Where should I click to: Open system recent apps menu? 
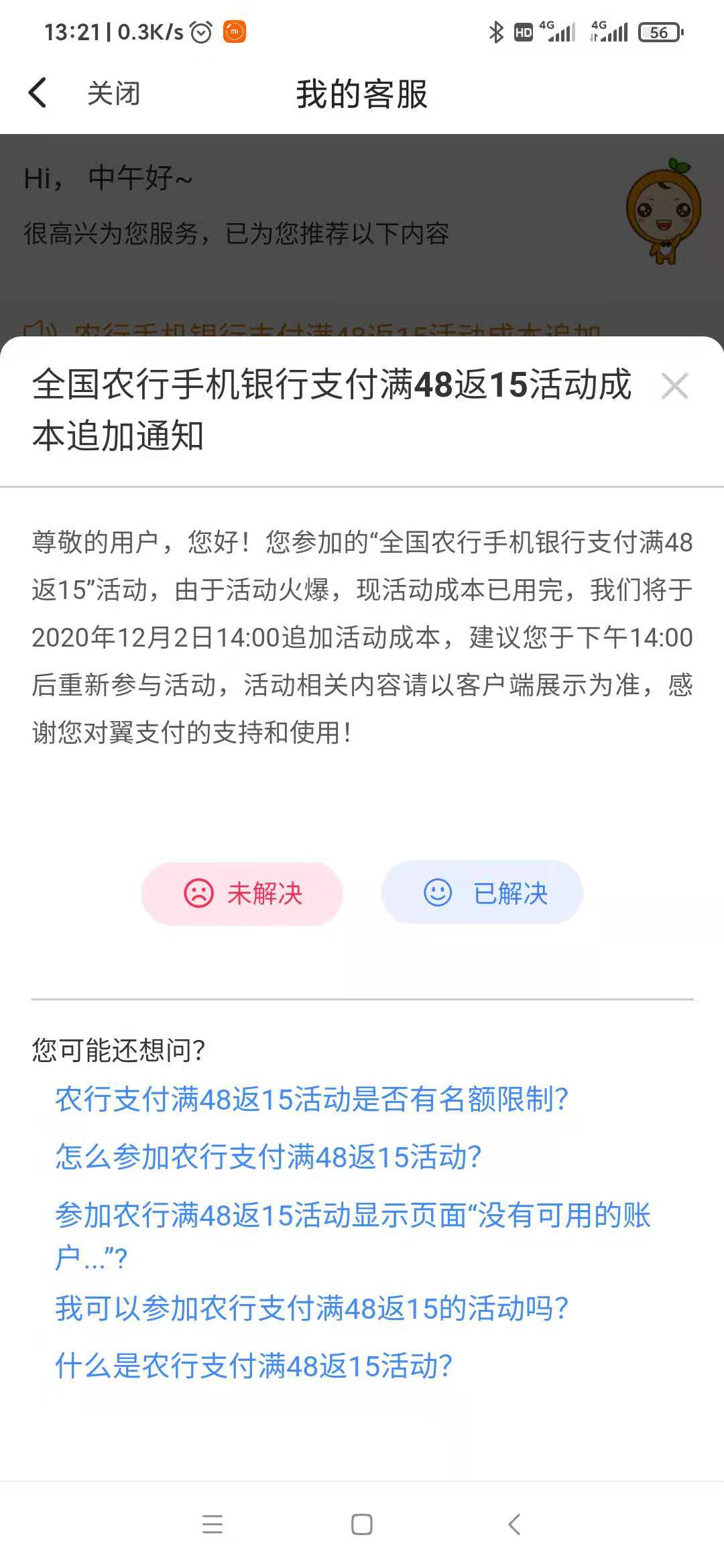coord(213,1524)
